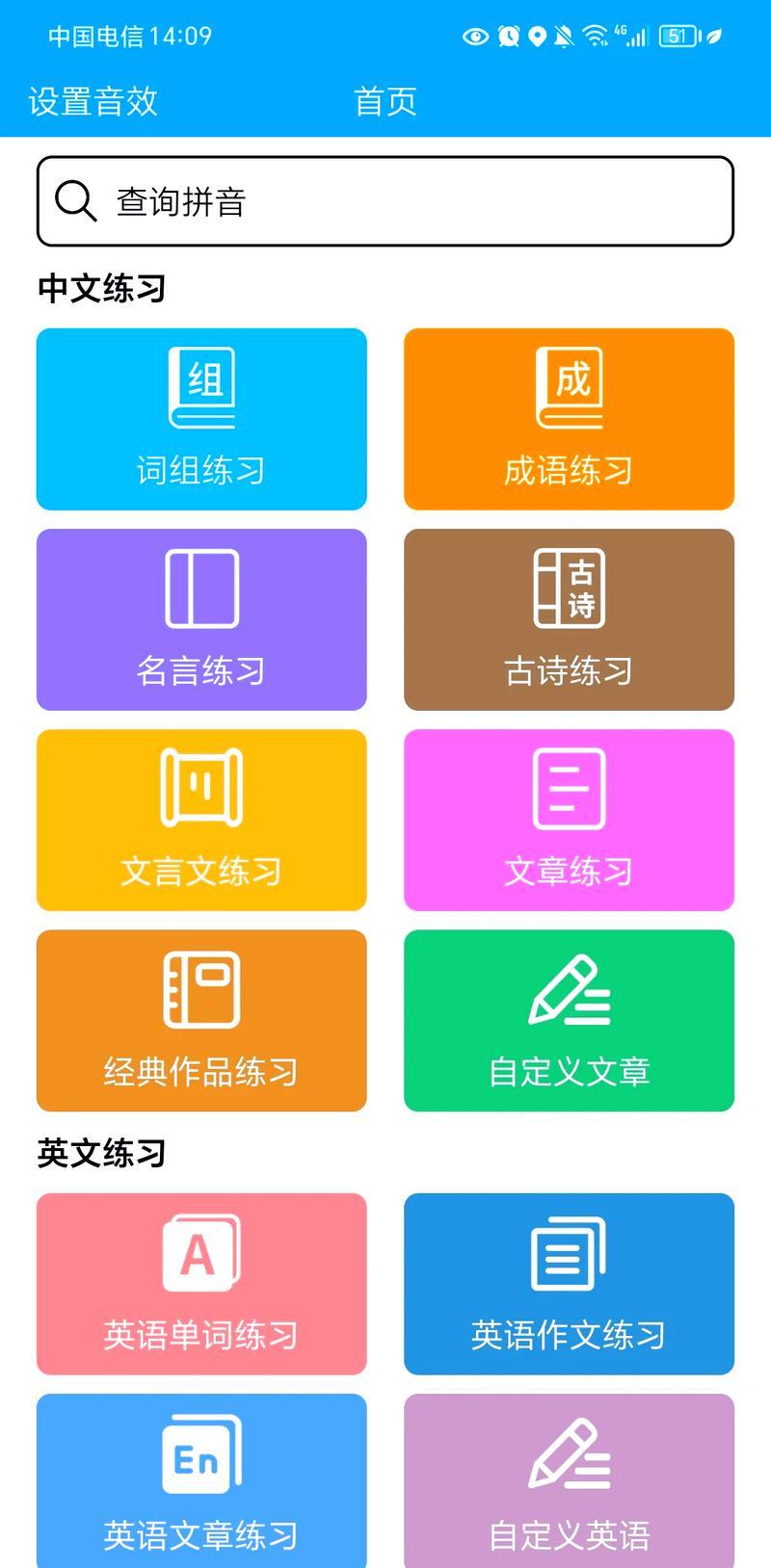Tap the 自定义文章 card
The image size is (771, 1568).
[x=569, y=1020]
